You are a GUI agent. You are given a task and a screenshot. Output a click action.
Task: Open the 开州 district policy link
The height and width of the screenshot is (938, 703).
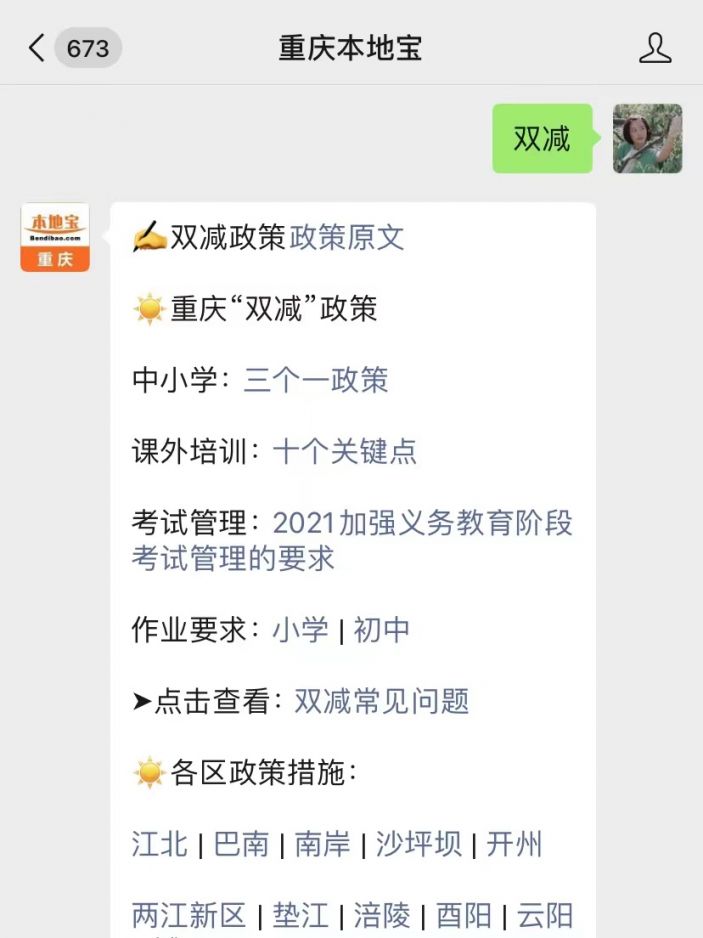(514, 844)
